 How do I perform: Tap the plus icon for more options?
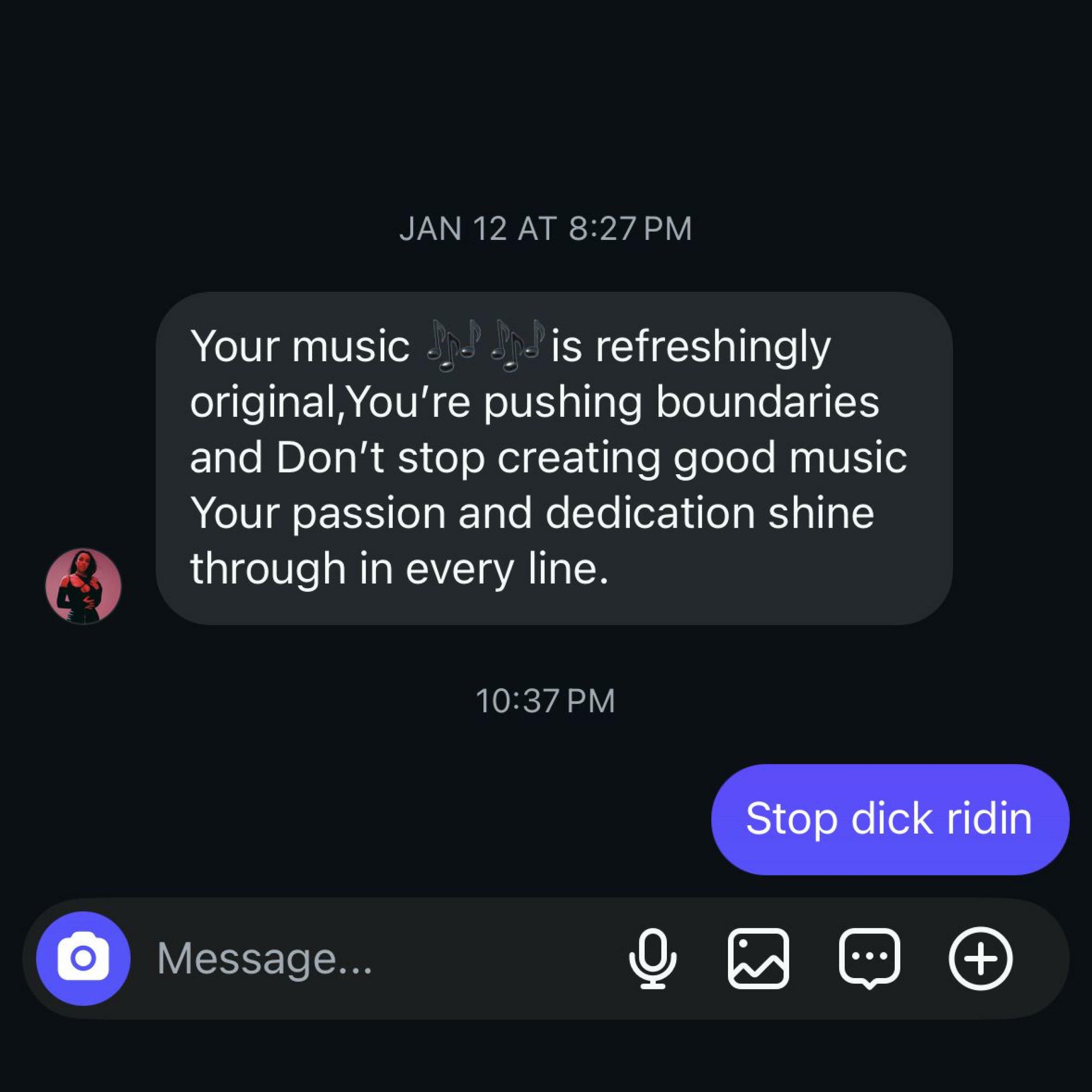(980, 959)
